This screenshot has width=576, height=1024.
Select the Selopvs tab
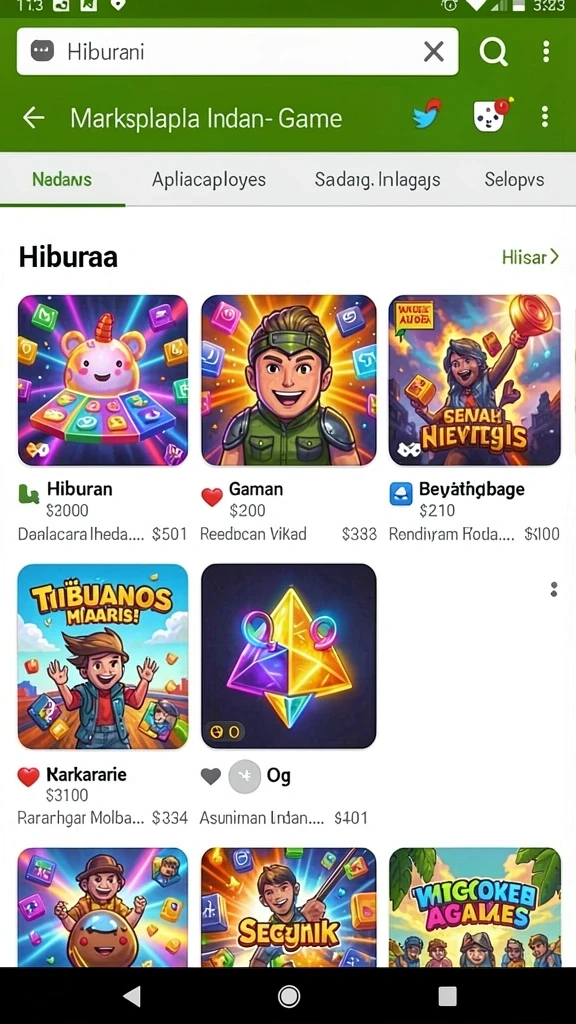click(x=514, y=180)
